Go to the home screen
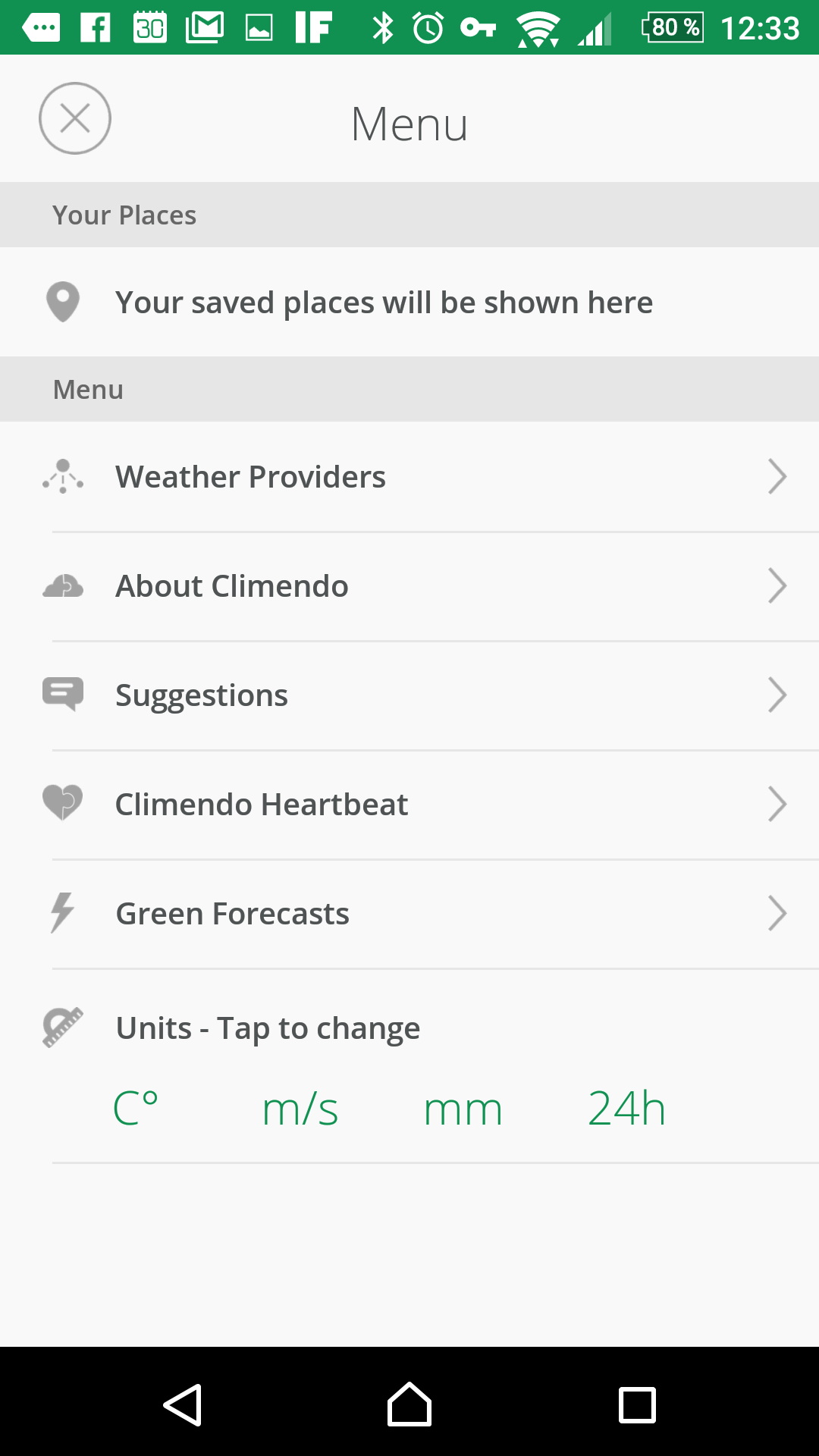 pyautogui.click(x=409, y=1404)
